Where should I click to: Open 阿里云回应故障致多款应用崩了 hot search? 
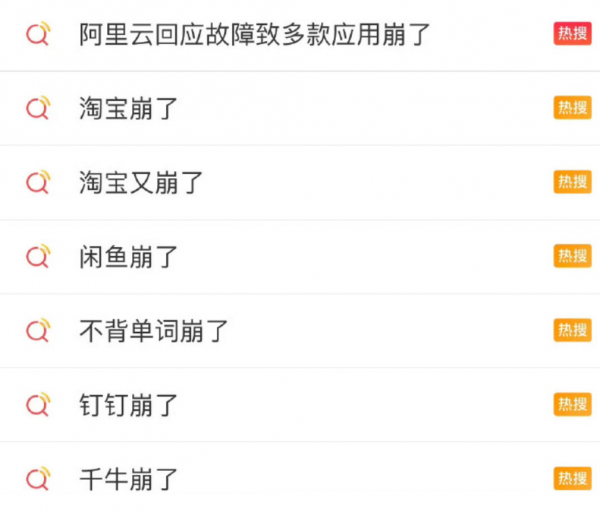(255, 35)
